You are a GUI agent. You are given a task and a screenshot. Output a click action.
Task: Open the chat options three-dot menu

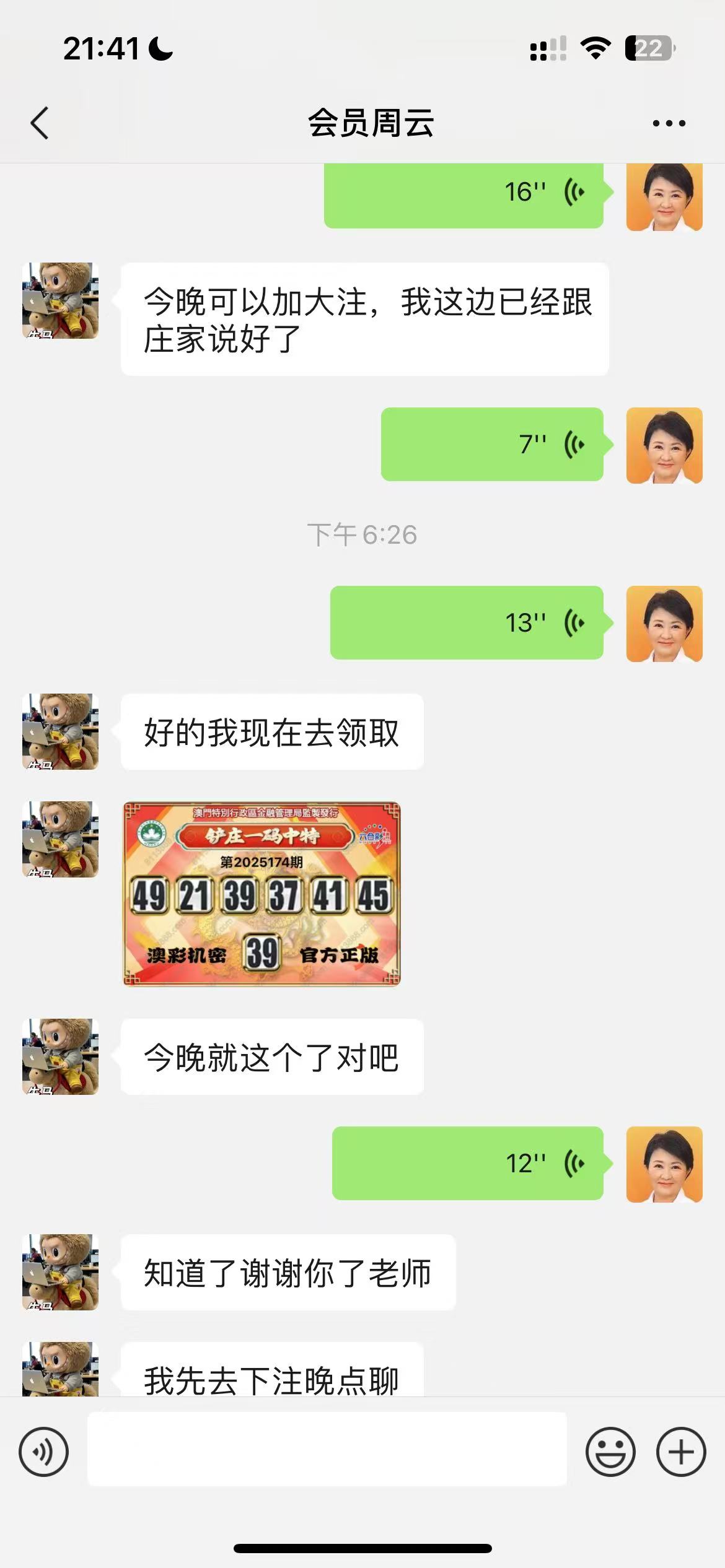669,123
